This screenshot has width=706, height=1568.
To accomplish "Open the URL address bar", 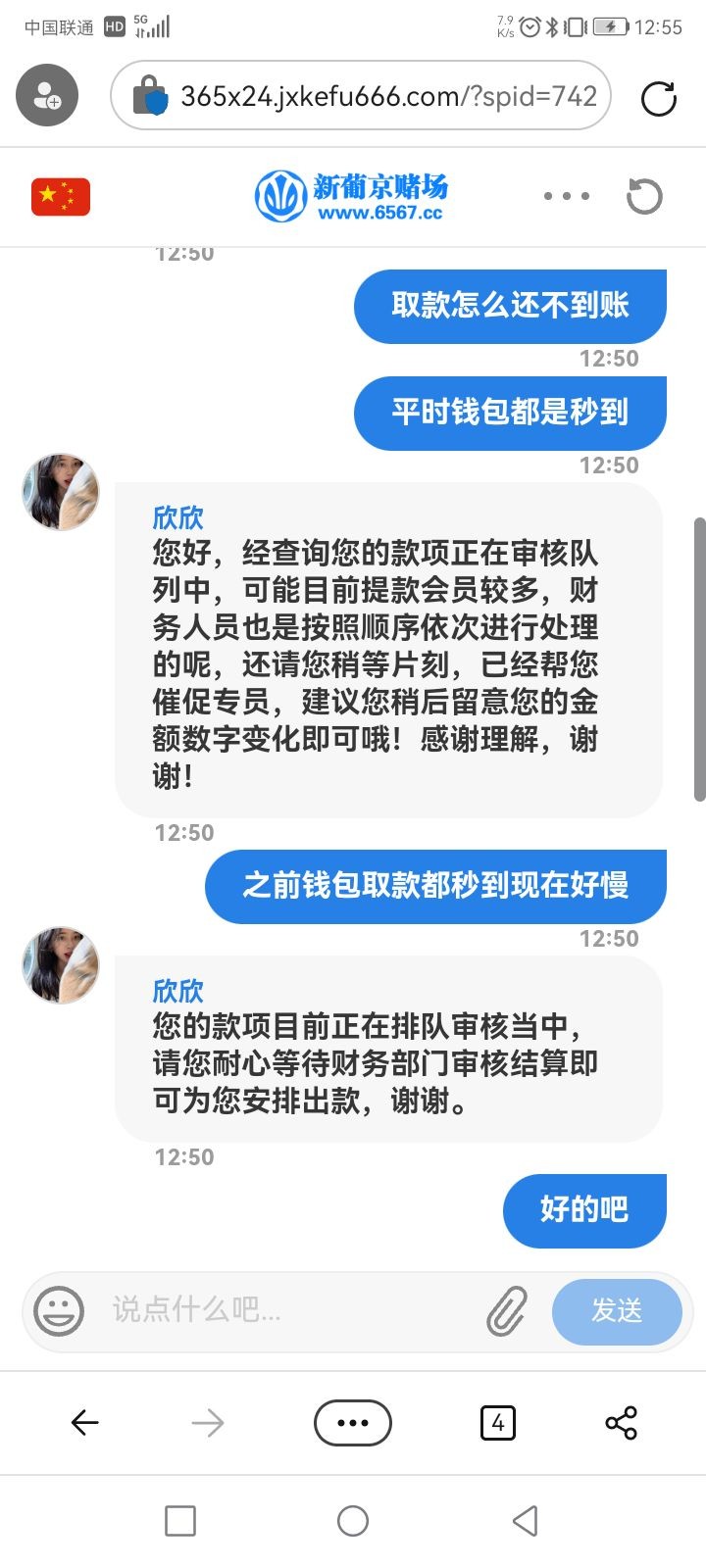I will (x=373, y=96).
